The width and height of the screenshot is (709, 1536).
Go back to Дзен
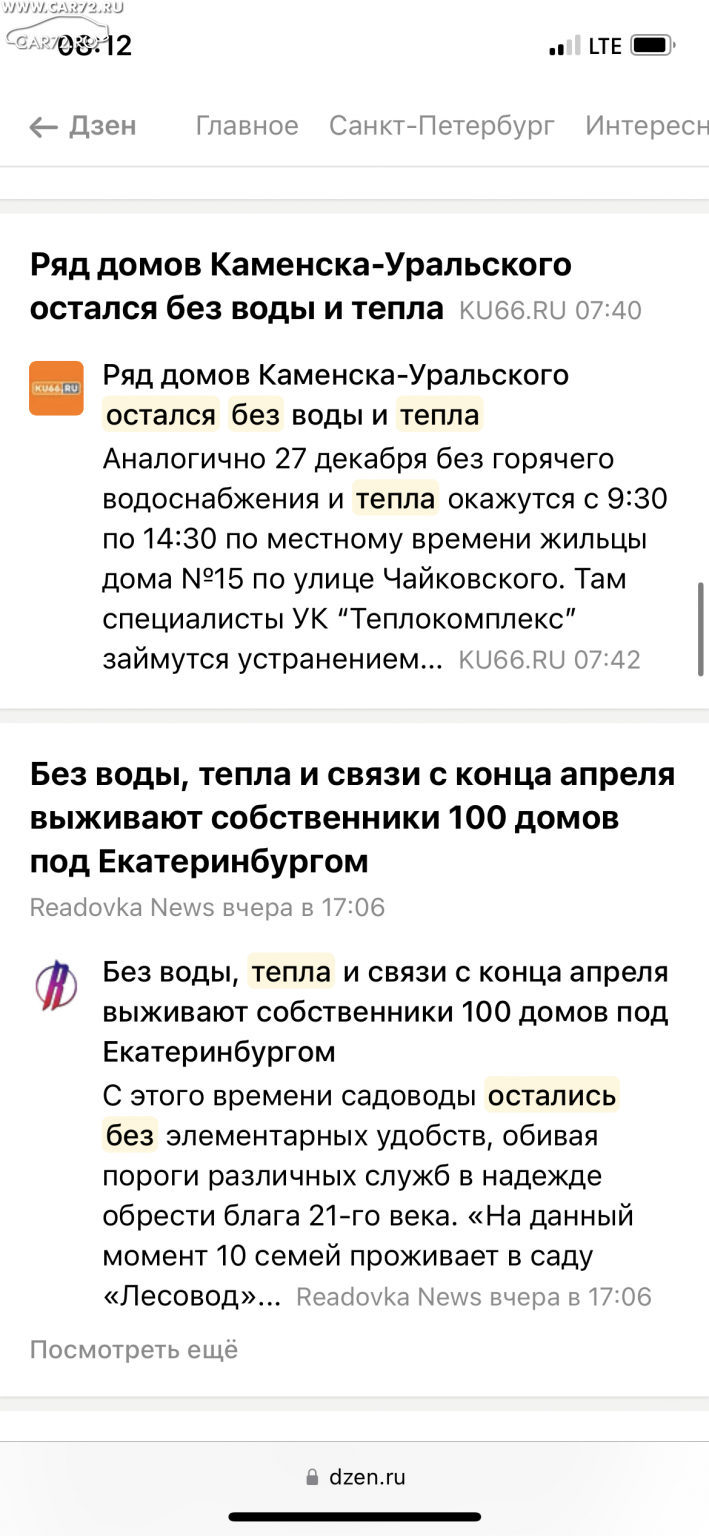tap(83, 126)
